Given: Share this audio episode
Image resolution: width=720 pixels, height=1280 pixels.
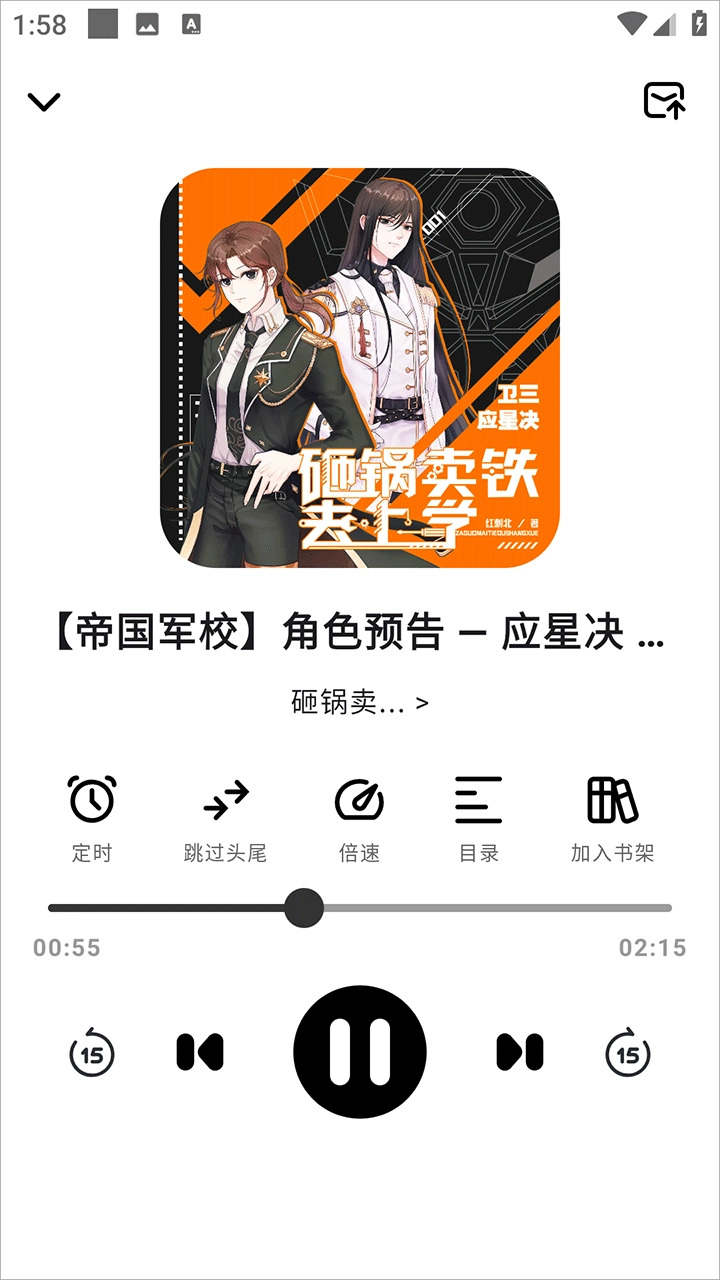Looking at the screenshot, I should click(665, 100).
